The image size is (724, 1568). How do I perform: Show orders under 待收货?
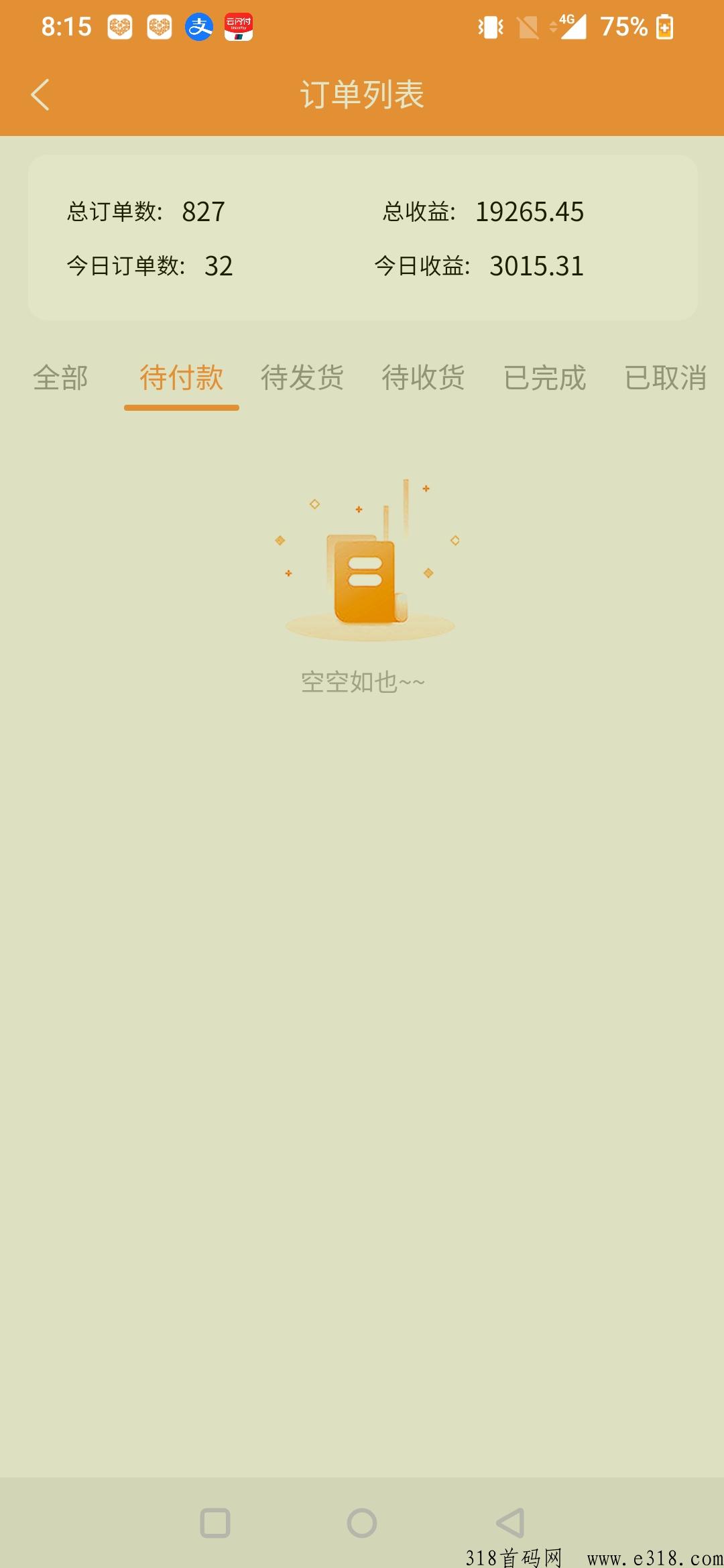(x=423, y=378)
